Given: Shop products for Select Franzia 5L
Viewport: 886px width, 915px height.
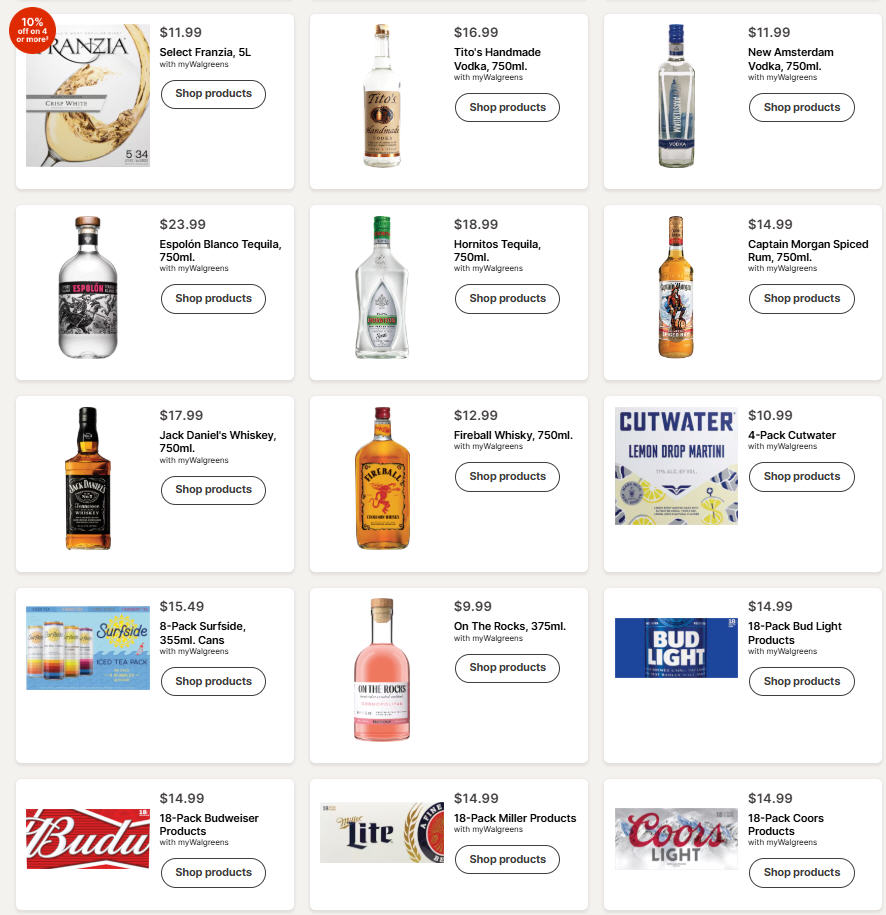Looking at the screenshot, I should click(x=213, y=94).
